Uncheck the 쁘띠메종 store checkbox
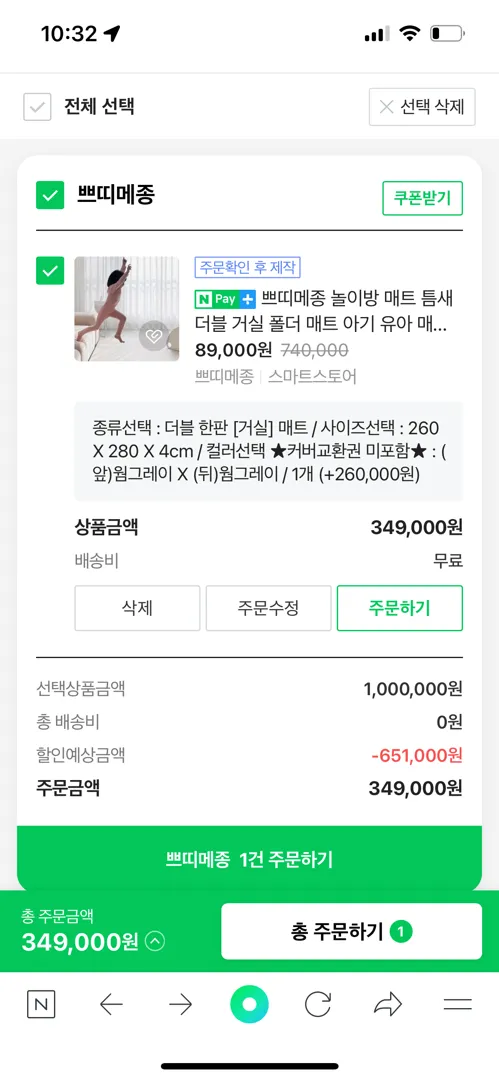This screenshot has width=499, height=1080. coord(50,196)
